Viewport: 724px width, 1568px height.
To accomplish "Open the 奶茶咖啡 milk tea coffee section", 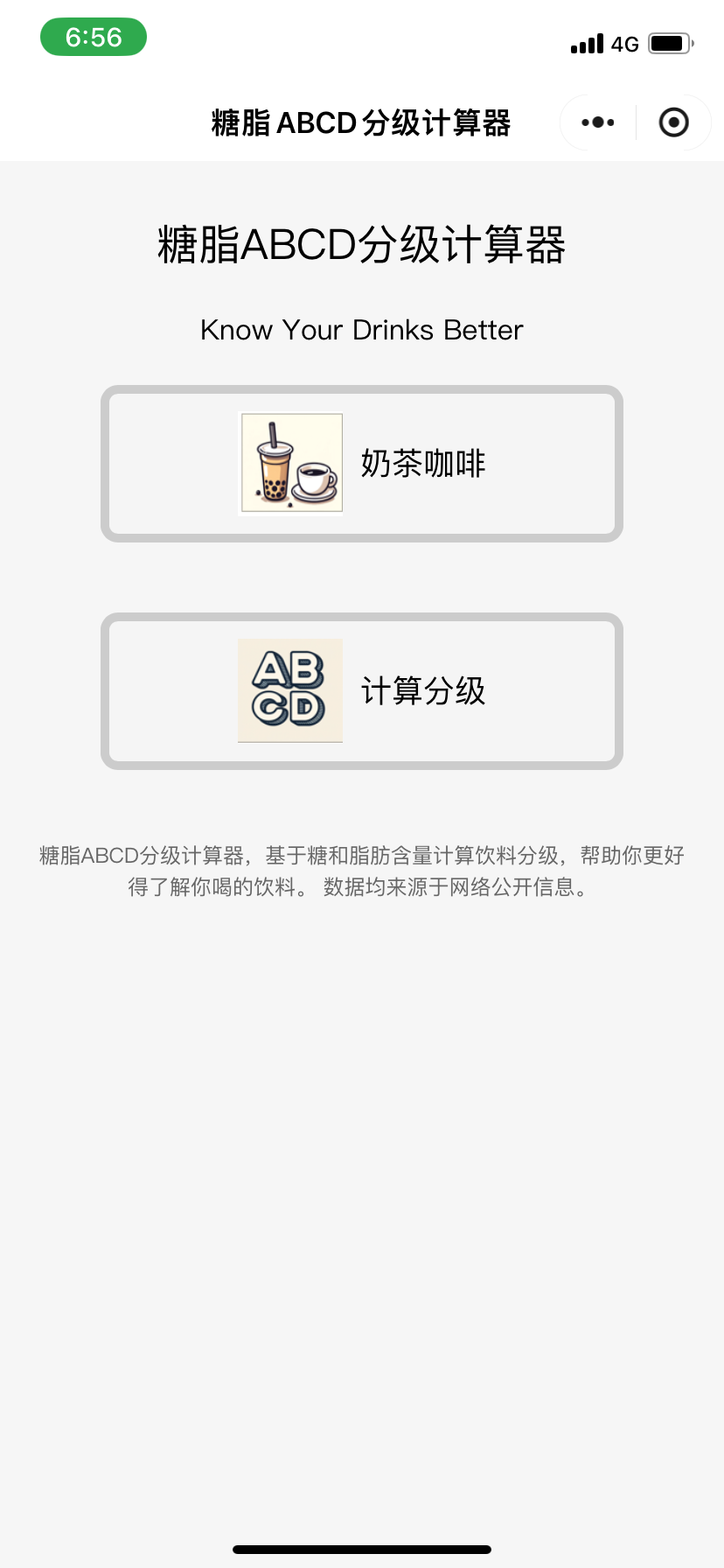I will 362,464.
